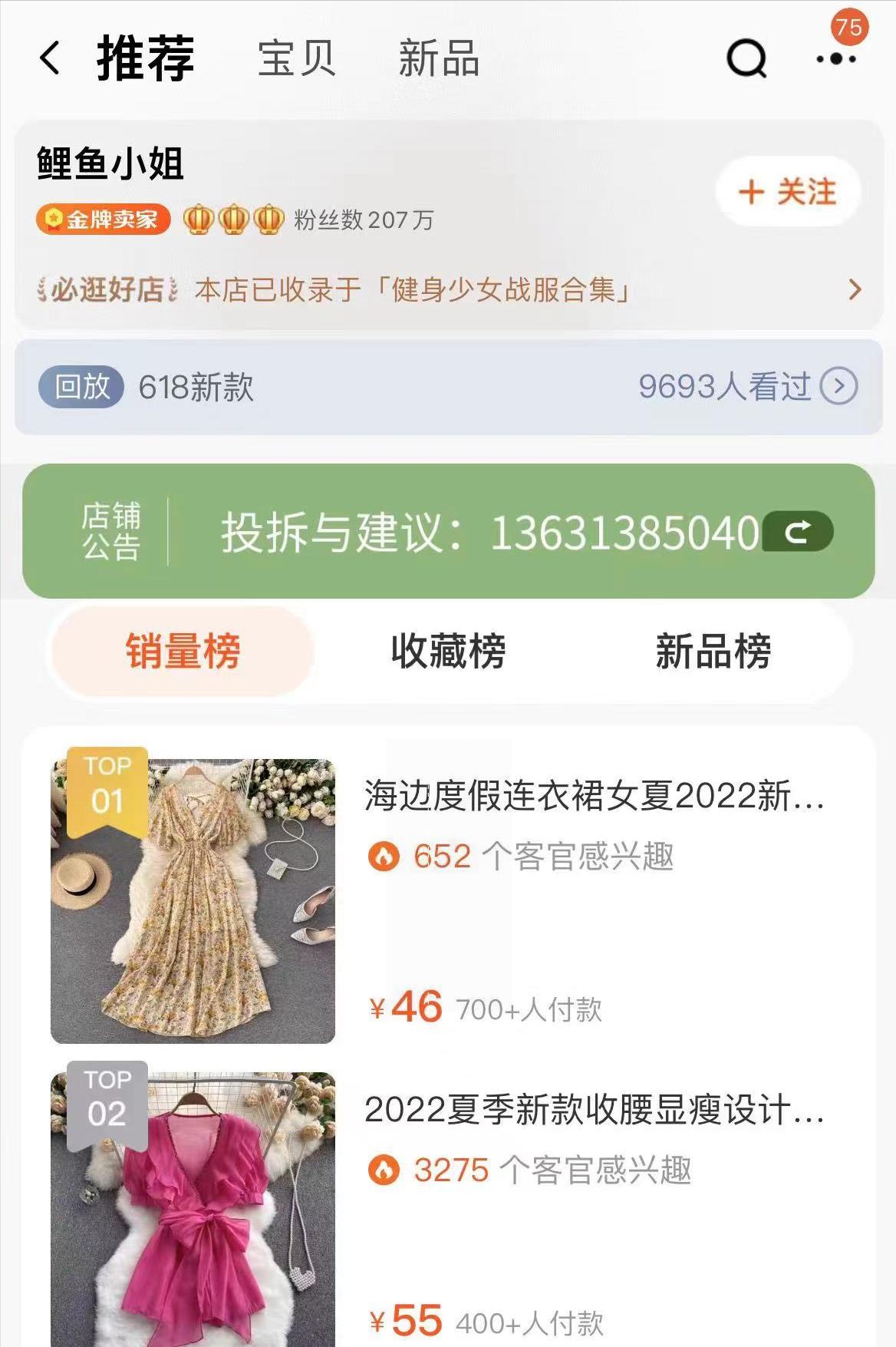Click the 金牌卖家 seller badge
This screenshot has height=1347, width=896.
(x=104, y=220)
